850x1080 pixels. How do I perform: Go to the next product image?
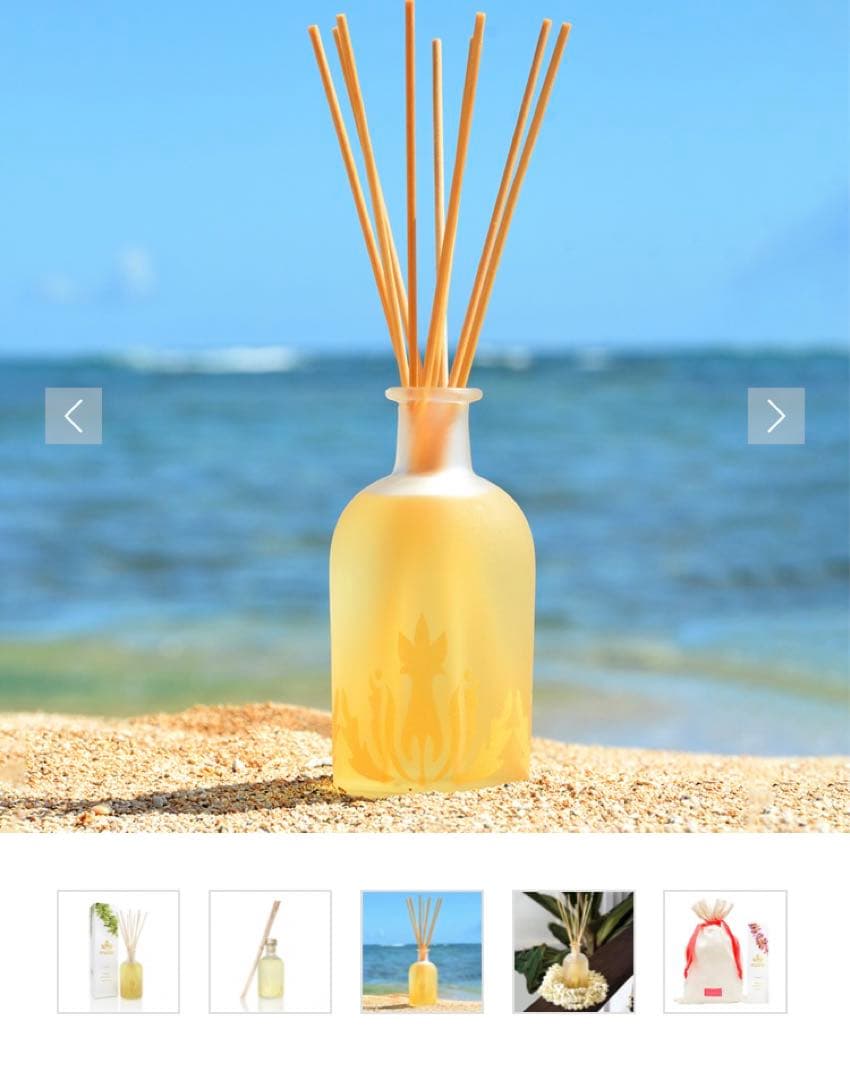coord(776,416)
